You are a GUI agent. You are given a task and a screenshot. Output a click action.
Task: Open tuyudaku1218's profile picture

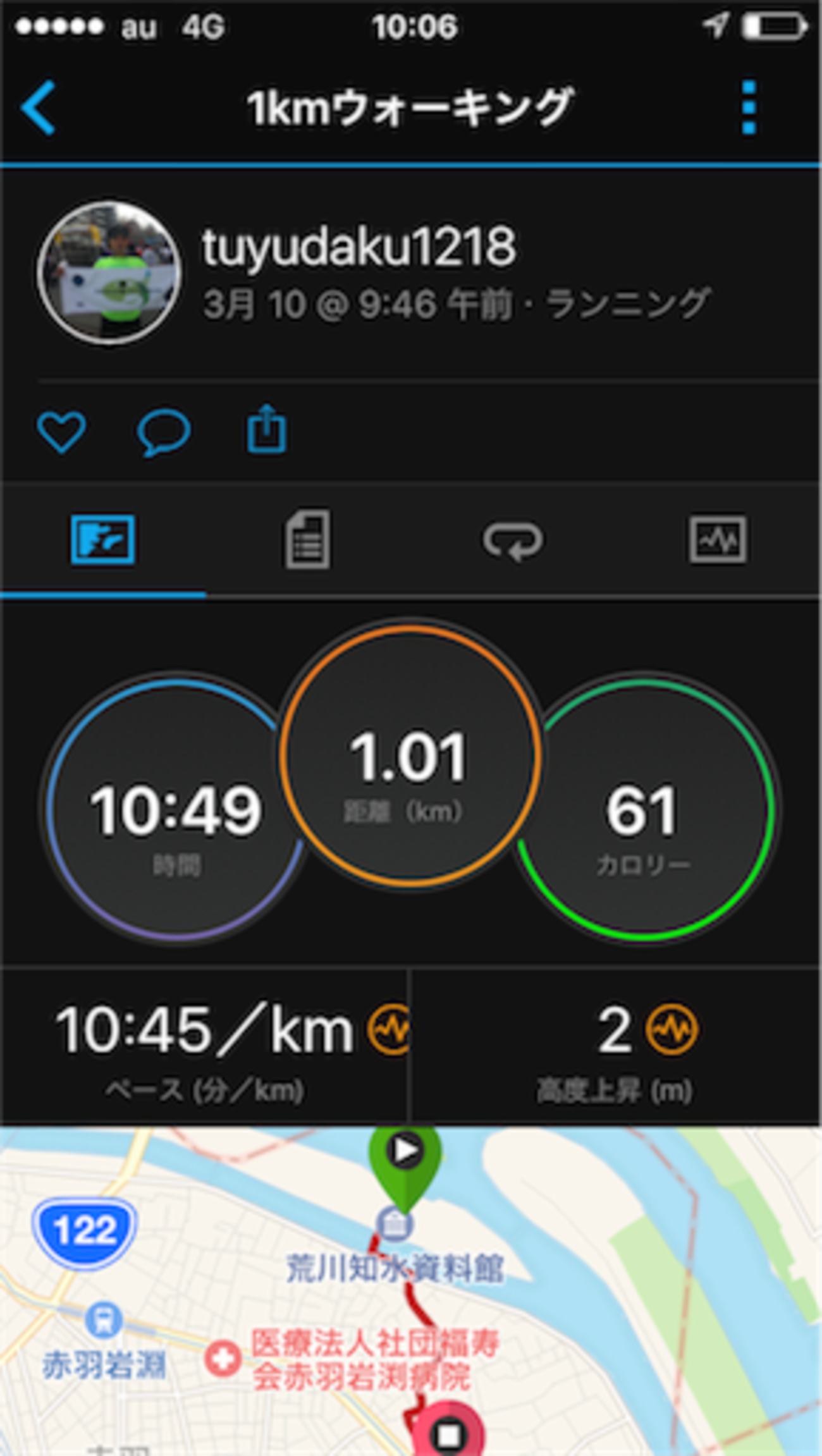(109, 273)
